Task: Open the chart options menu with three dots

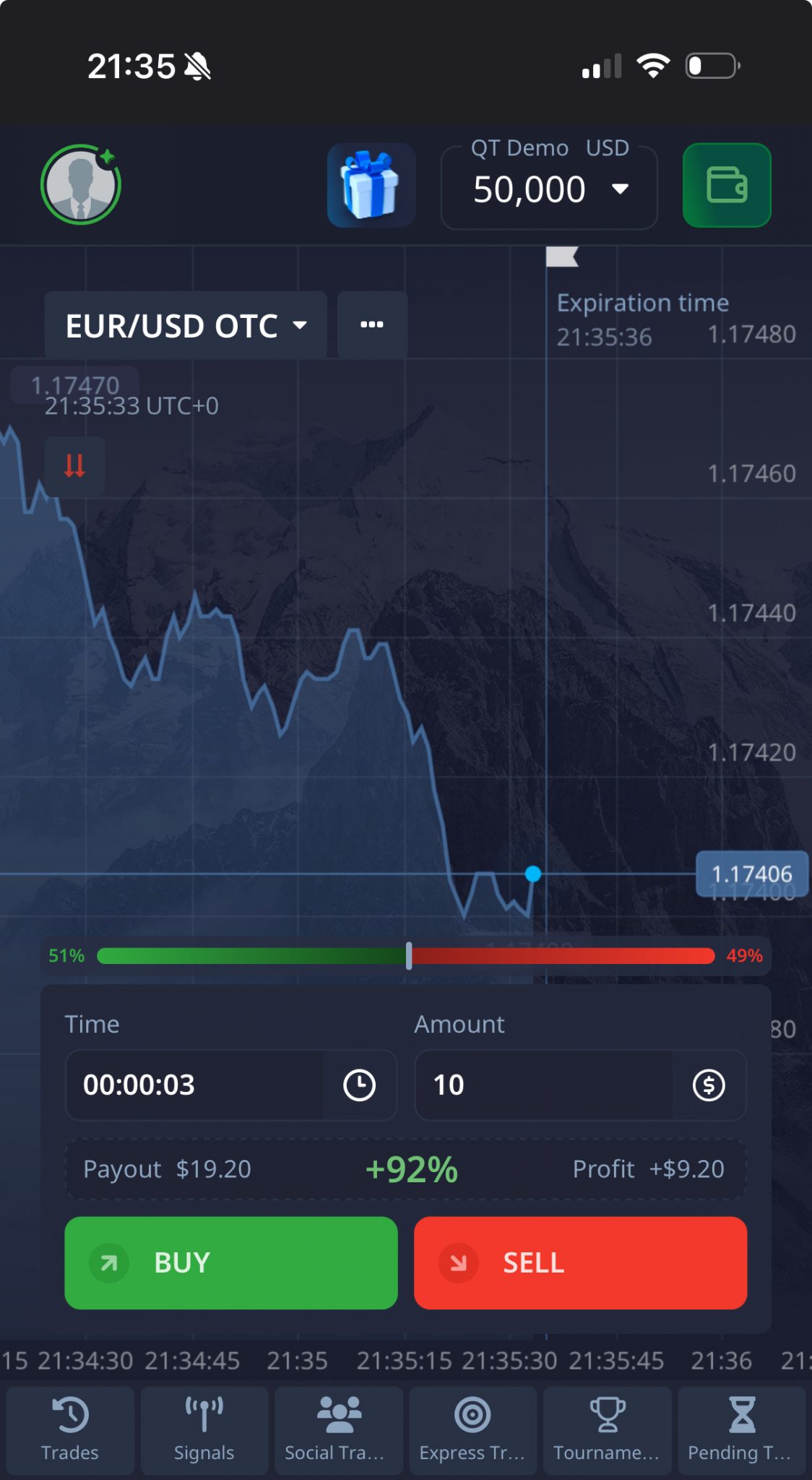Action: click(x=371, y=324)
